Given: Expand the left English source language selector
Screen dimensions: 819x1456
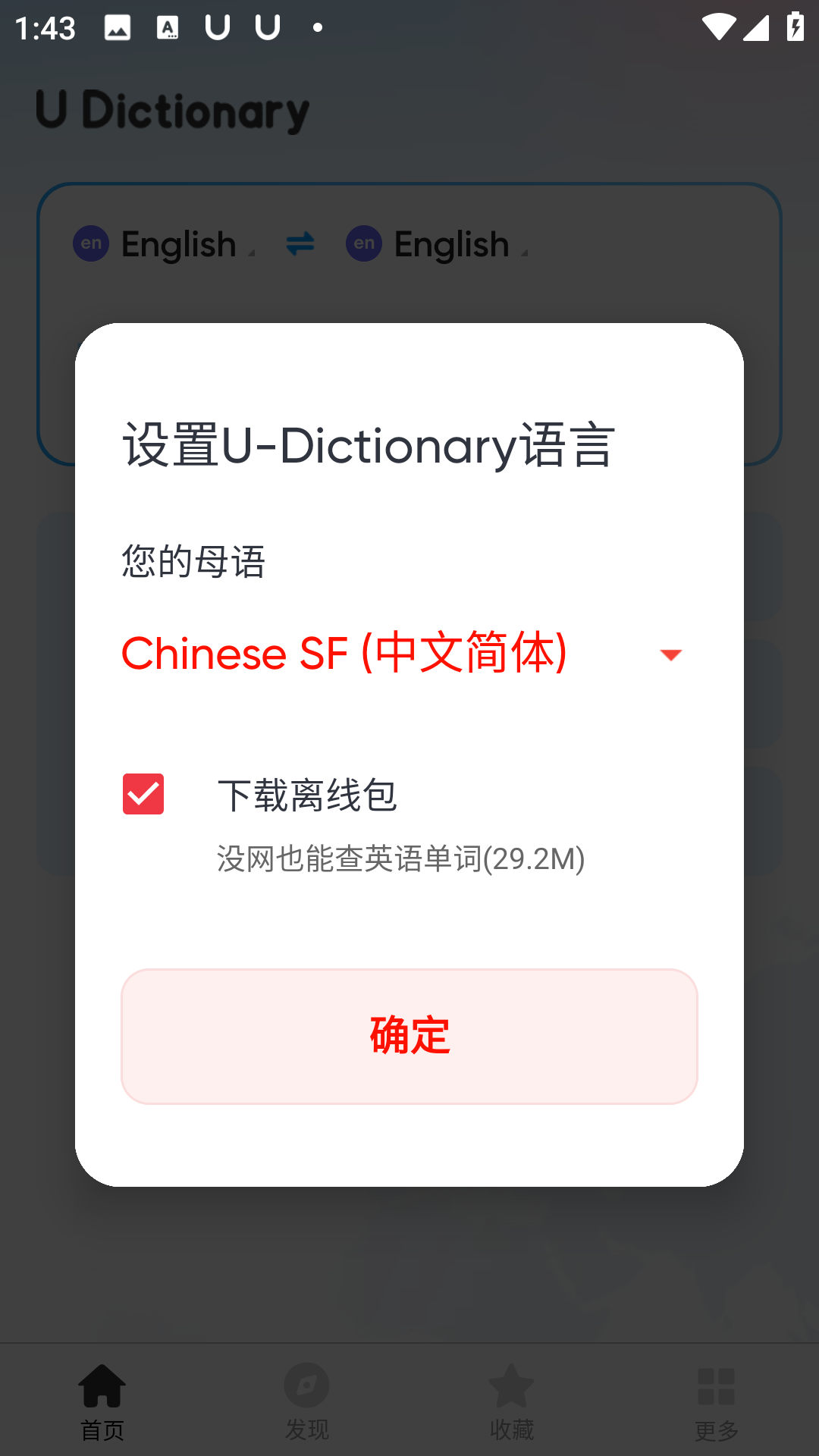Looking at the screenshot, I should tap(179, 244).
